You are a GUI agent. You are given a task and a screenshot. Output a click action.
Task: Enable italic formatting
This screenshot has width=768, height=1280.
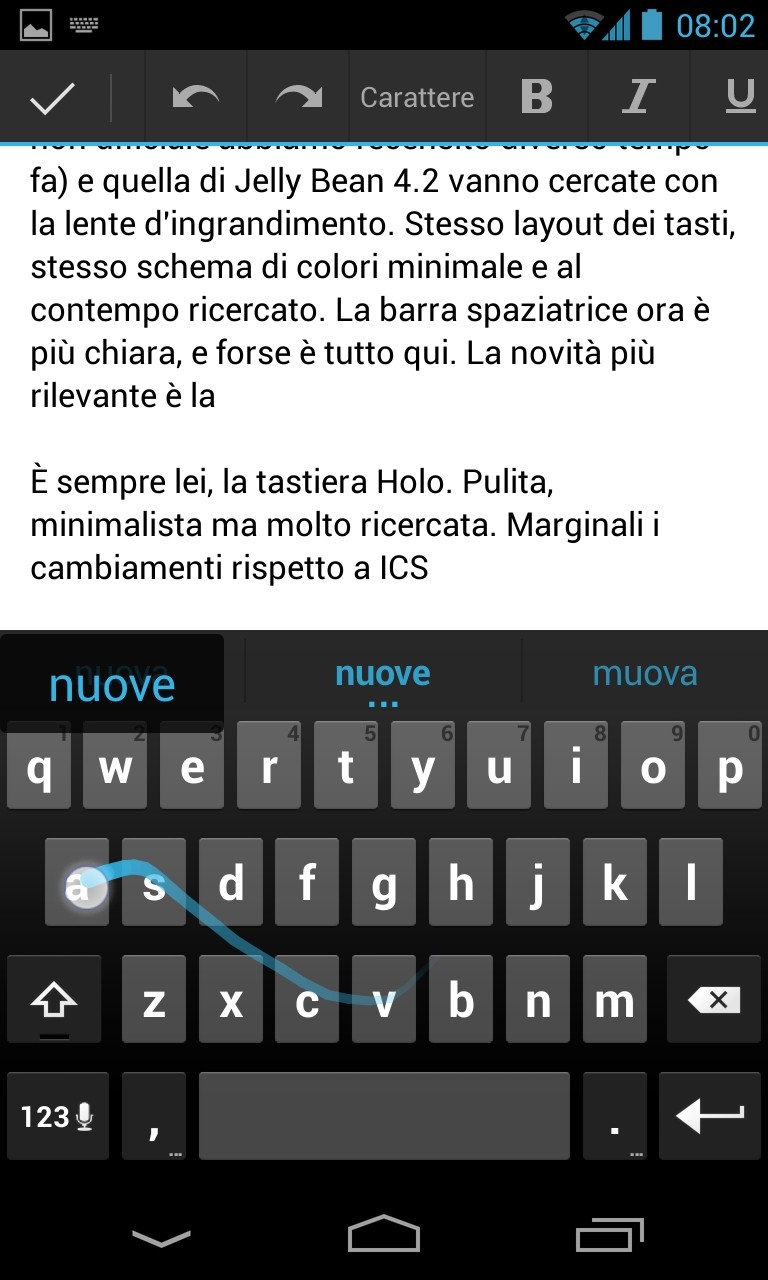638,97
